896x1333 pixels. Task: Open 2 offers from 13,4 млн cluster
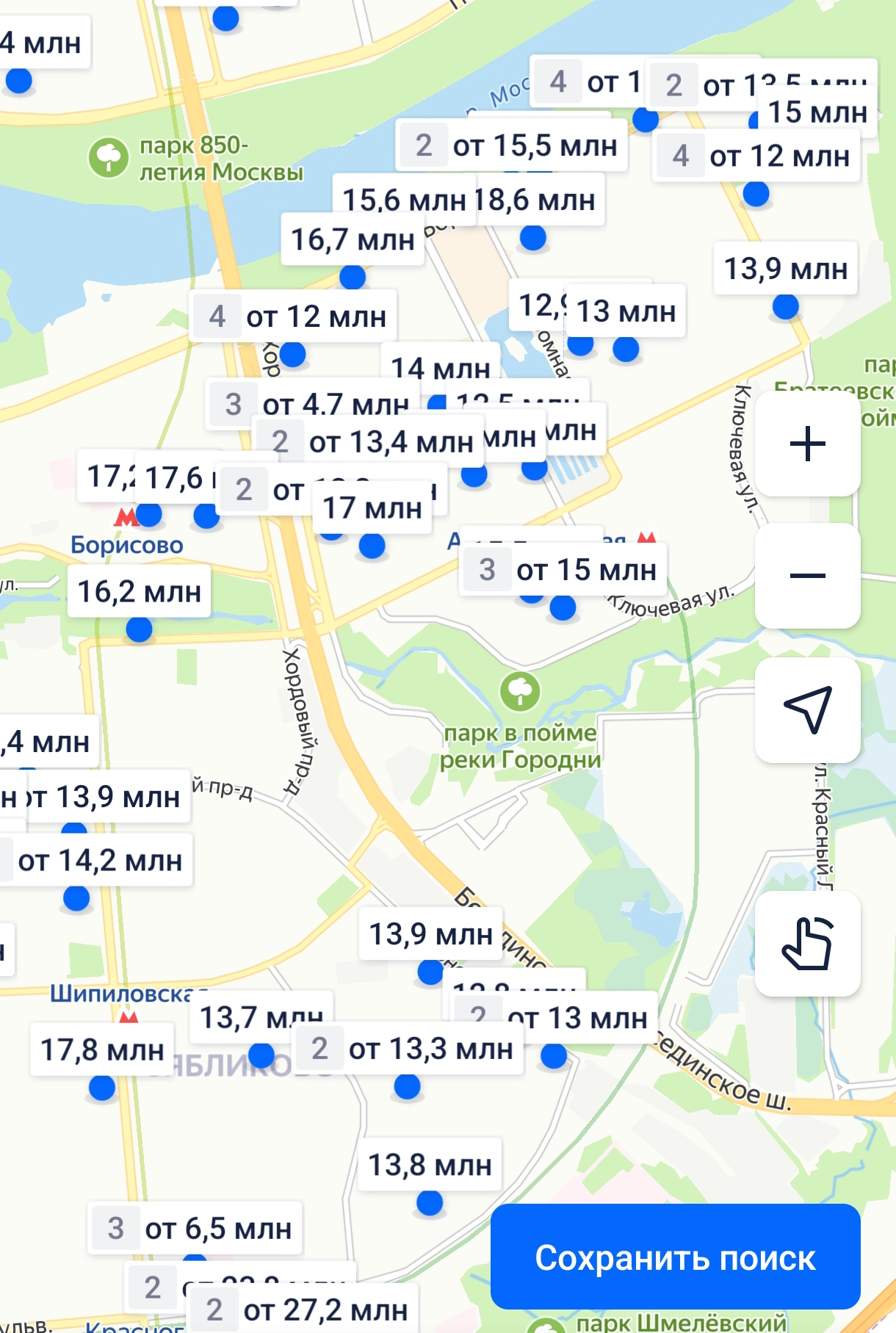point(369,442)
